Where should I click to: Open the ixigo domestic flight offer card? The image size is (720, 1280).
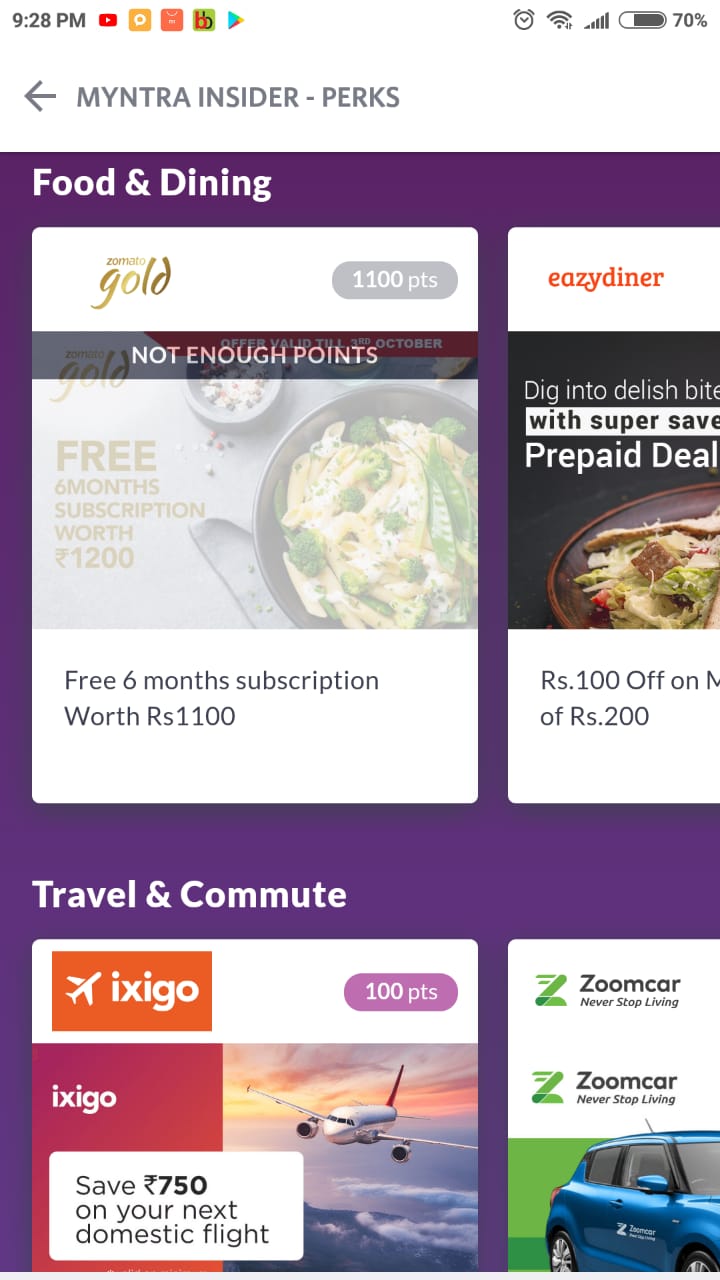tap(255, 1105)
